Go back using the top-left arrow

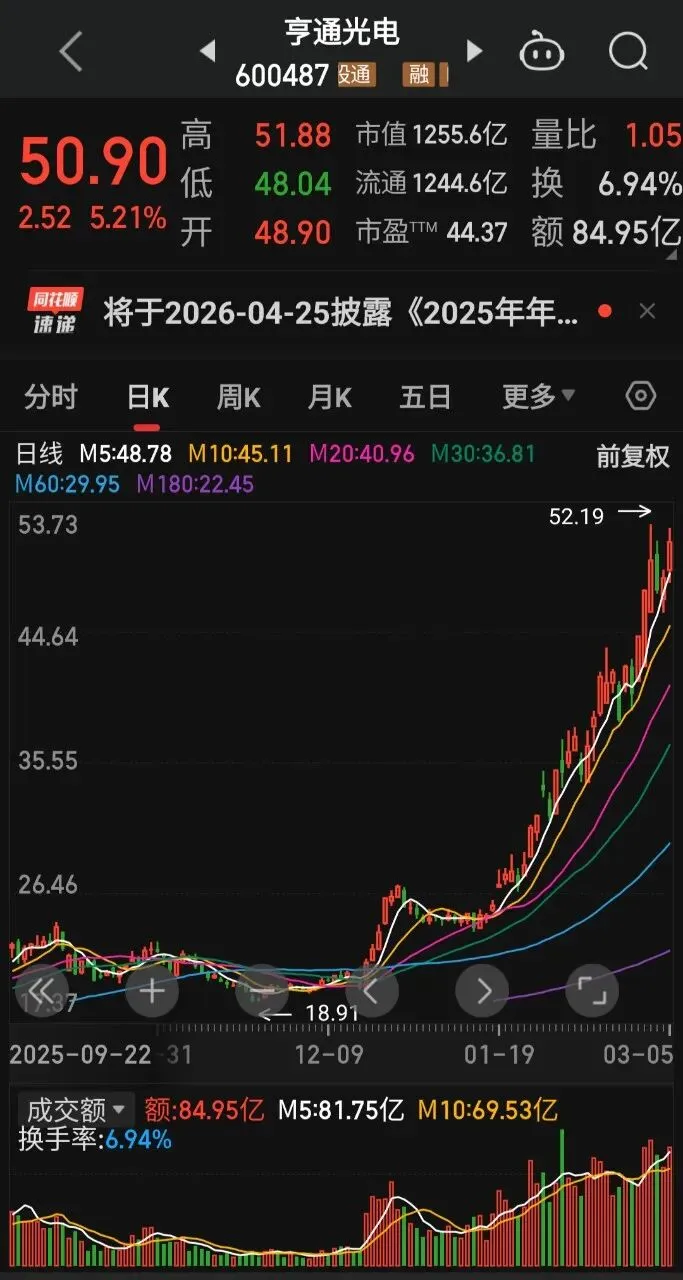(70, 51)
